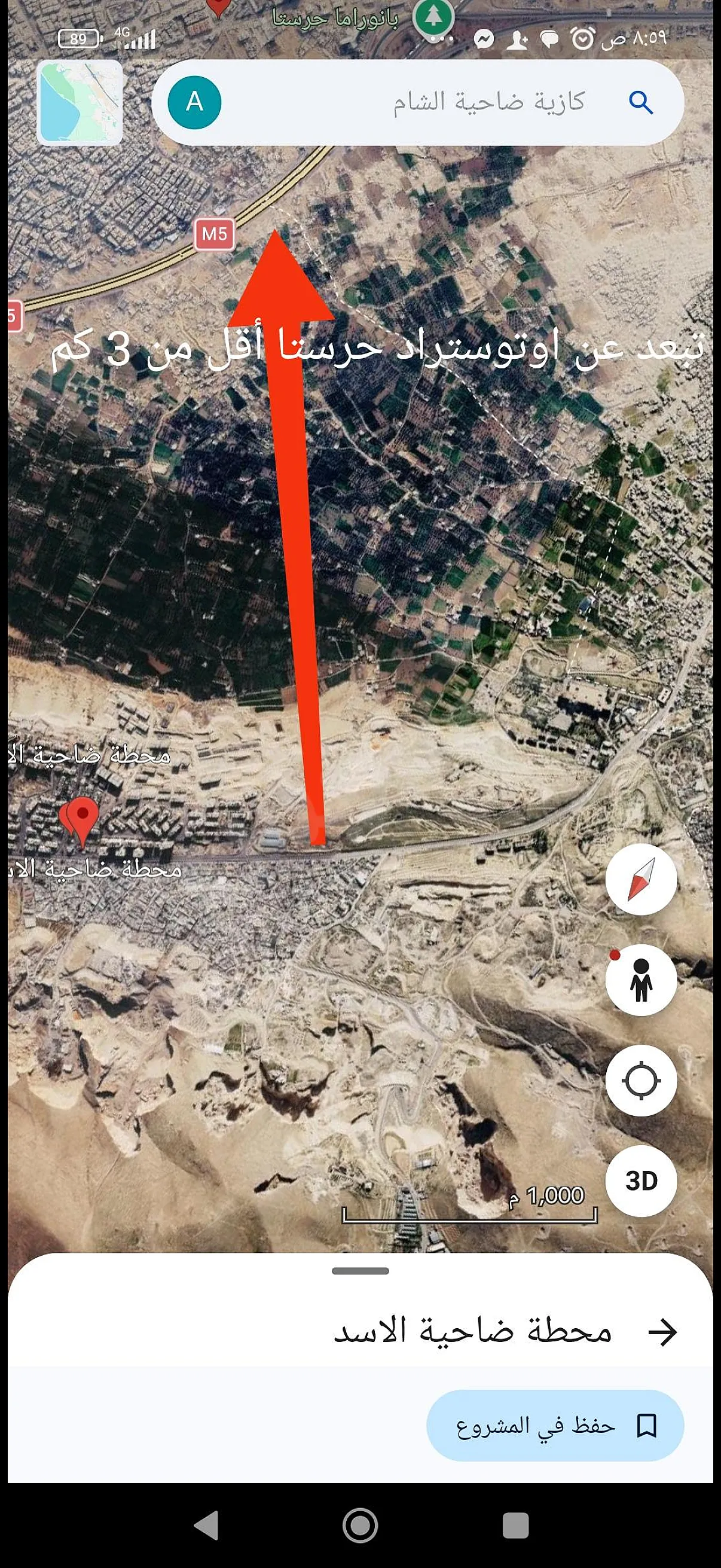
Task: Tap the system back button
Action: [x=206, y=1526]
